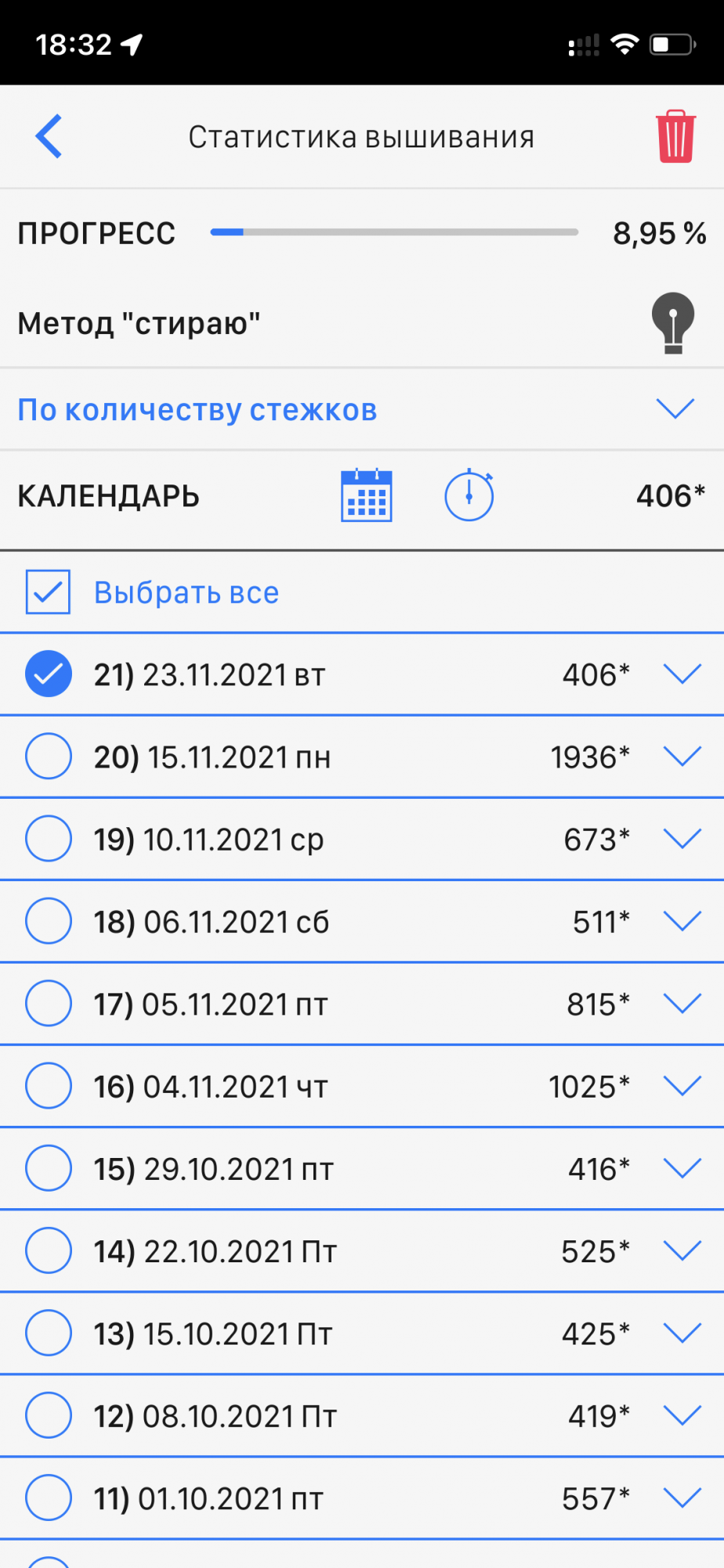
Task: Open the lightbulb hint icon
Action: 672,322
